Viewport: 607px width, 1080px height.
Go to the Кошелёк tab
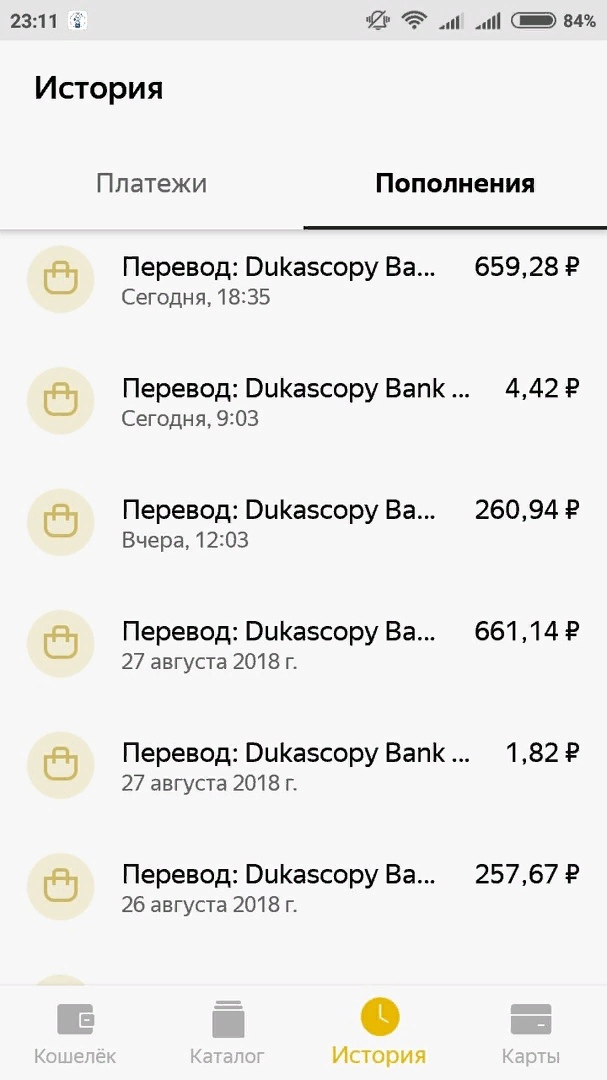tap(75, 1034)
